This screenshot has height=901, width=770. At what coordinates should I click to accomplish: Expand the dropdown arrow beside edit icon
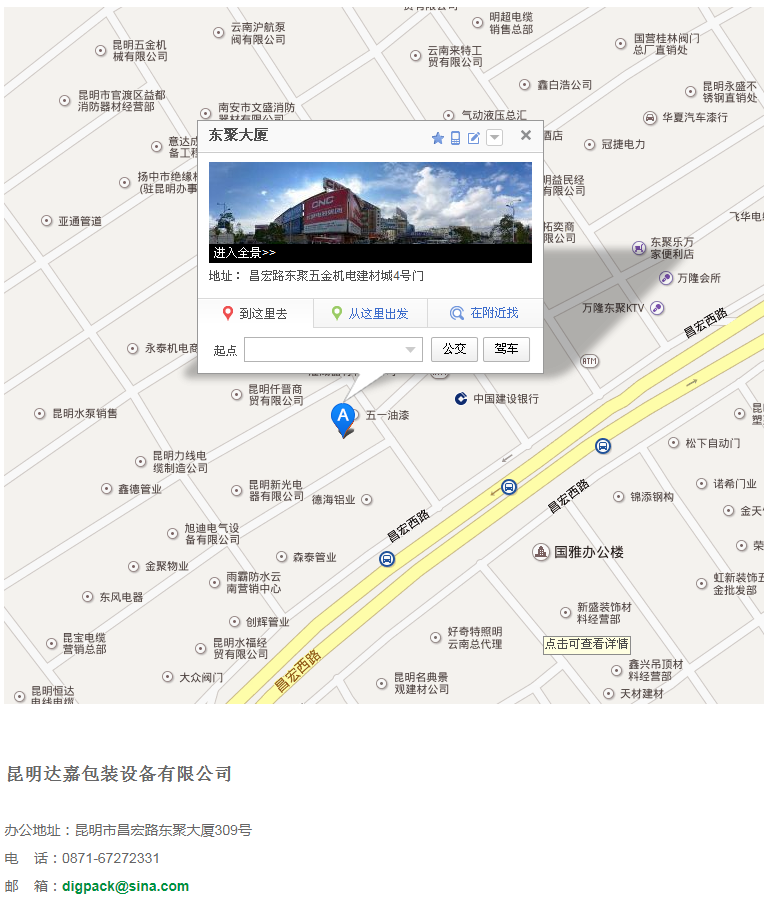[x=494, y=138]
